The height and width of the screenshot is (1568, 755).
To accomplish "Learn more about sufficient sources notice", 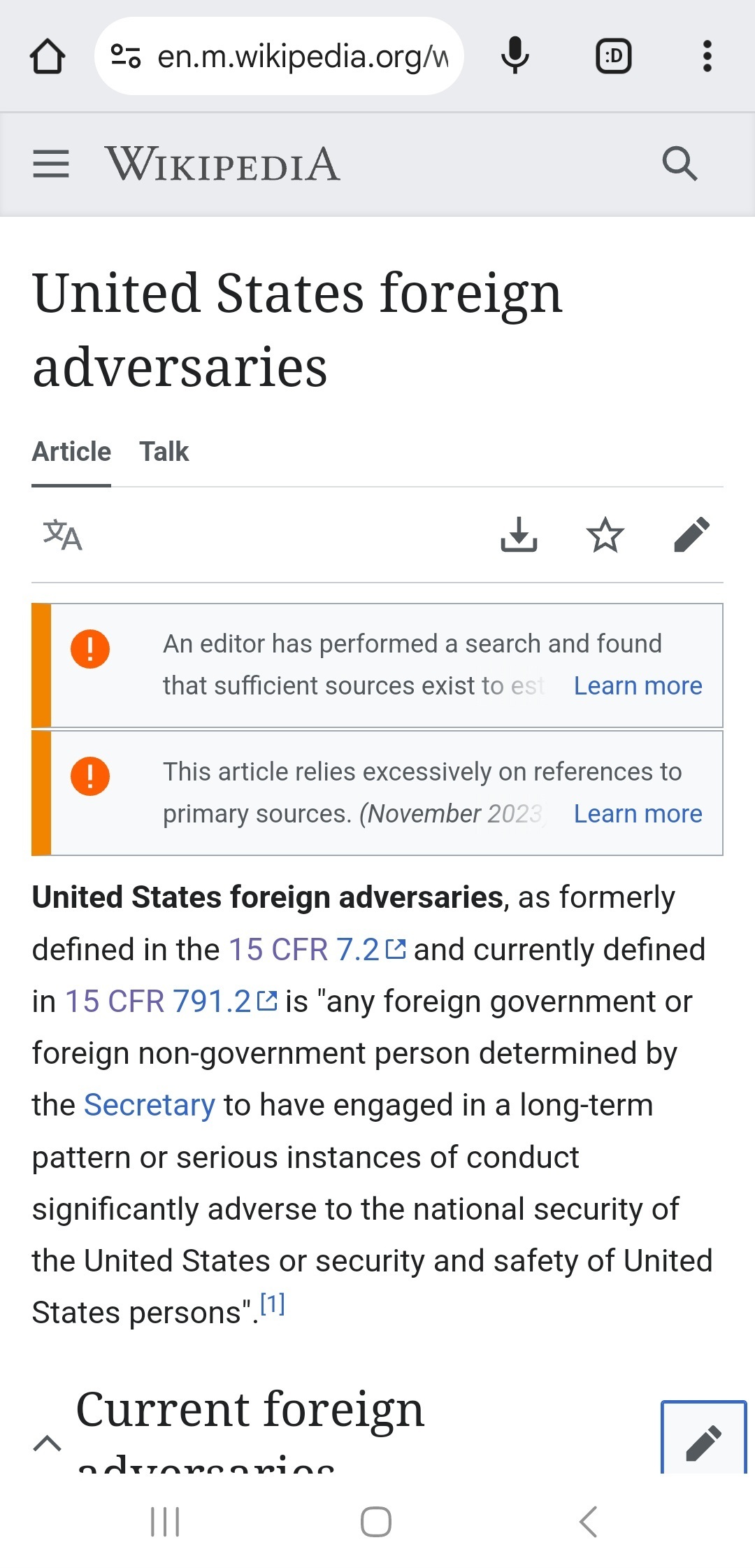I will tap(638, 686).
